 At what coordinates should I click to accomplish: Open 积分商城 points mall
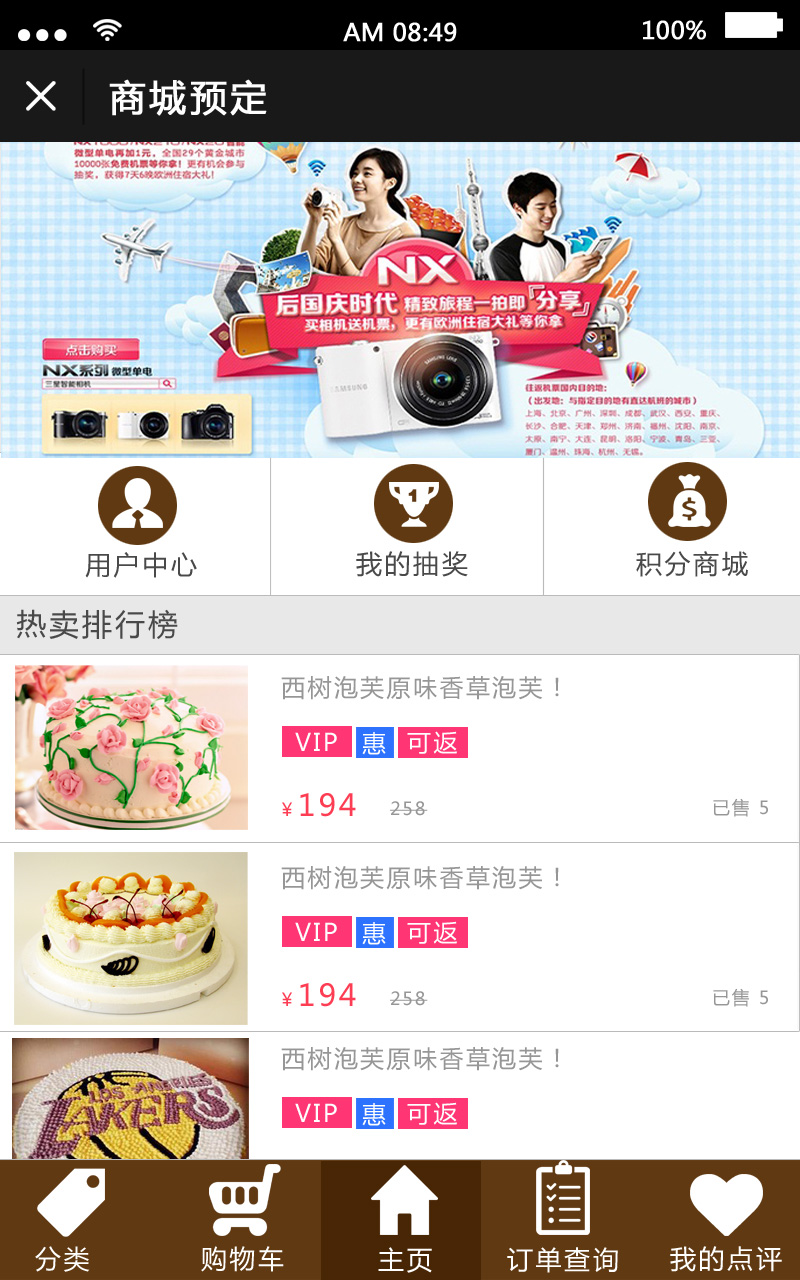(x=689, y=525)
